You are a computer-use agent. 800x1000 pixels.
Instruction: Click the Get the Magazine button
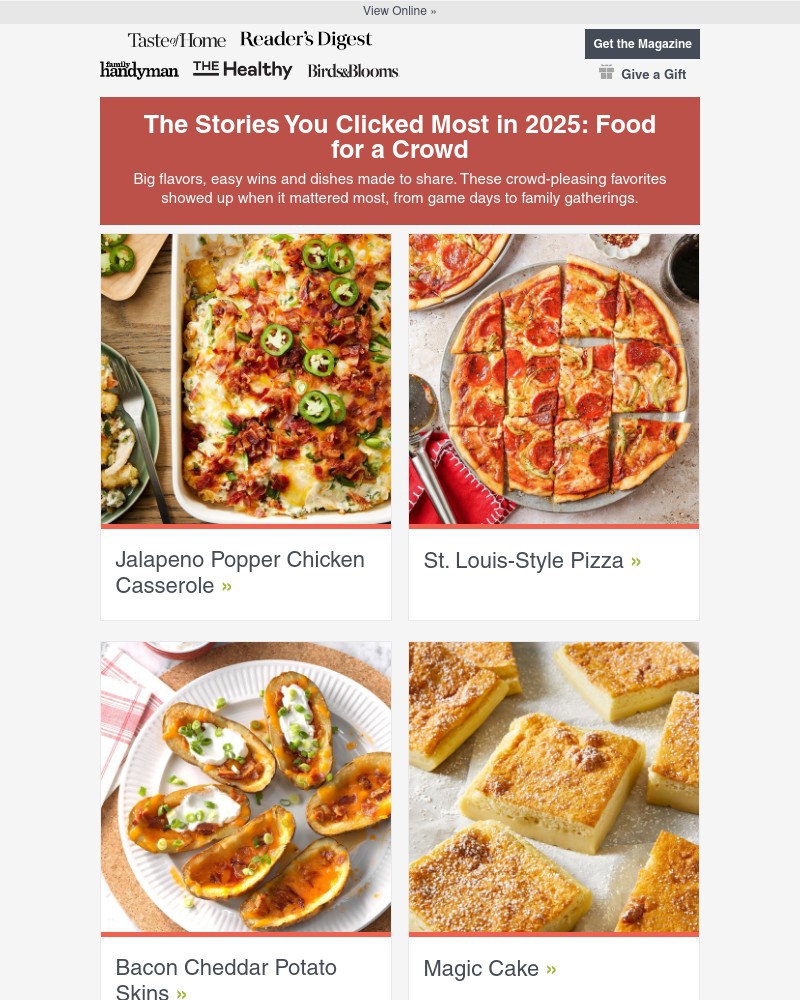pyautogui.click(x=642, y=44)
